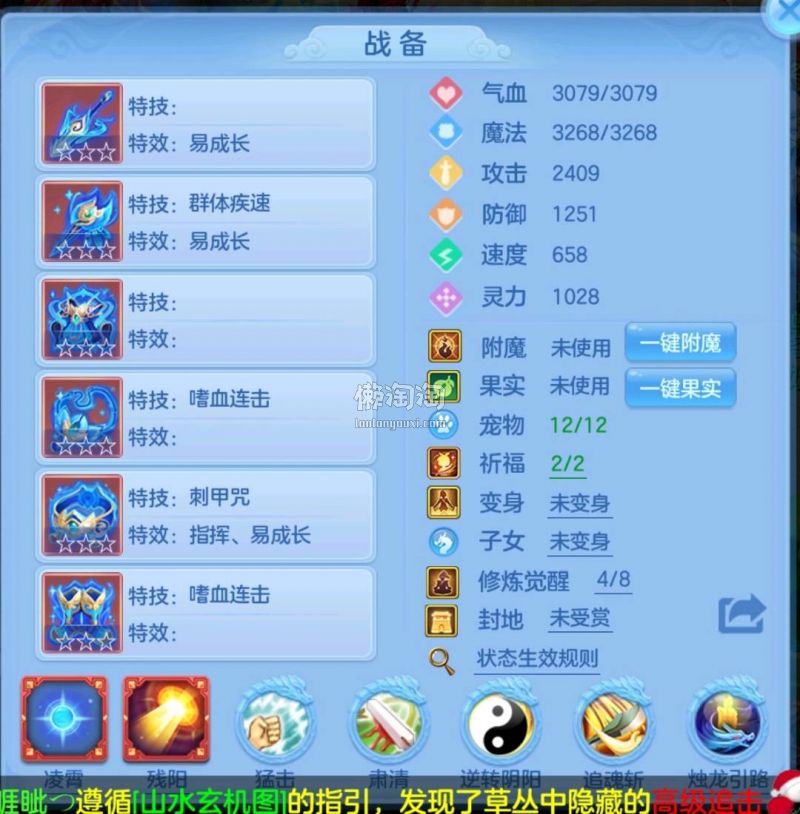Select the 烛龙引路 skill icon
800x814 pixels.
tap(727, 722)
